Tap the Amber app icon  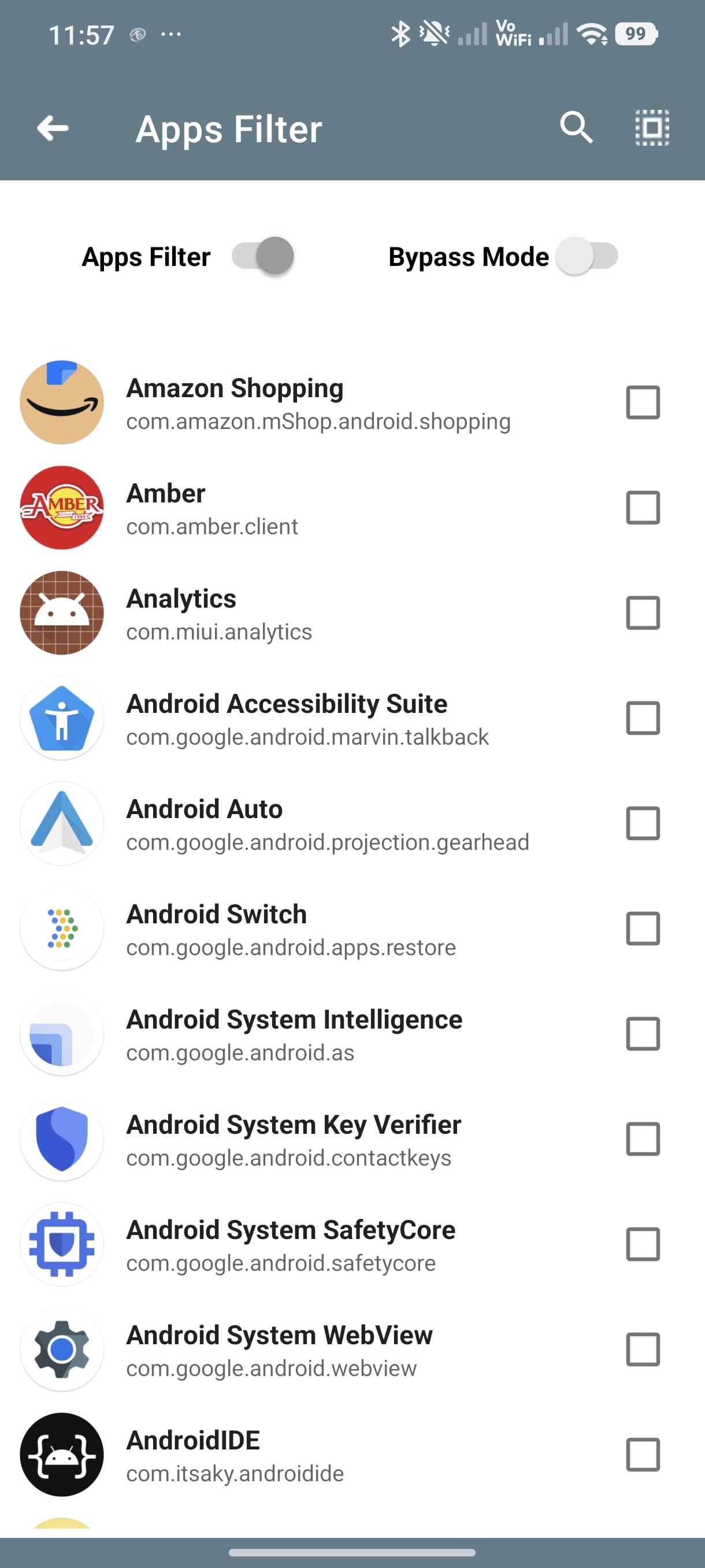[61, 508]
